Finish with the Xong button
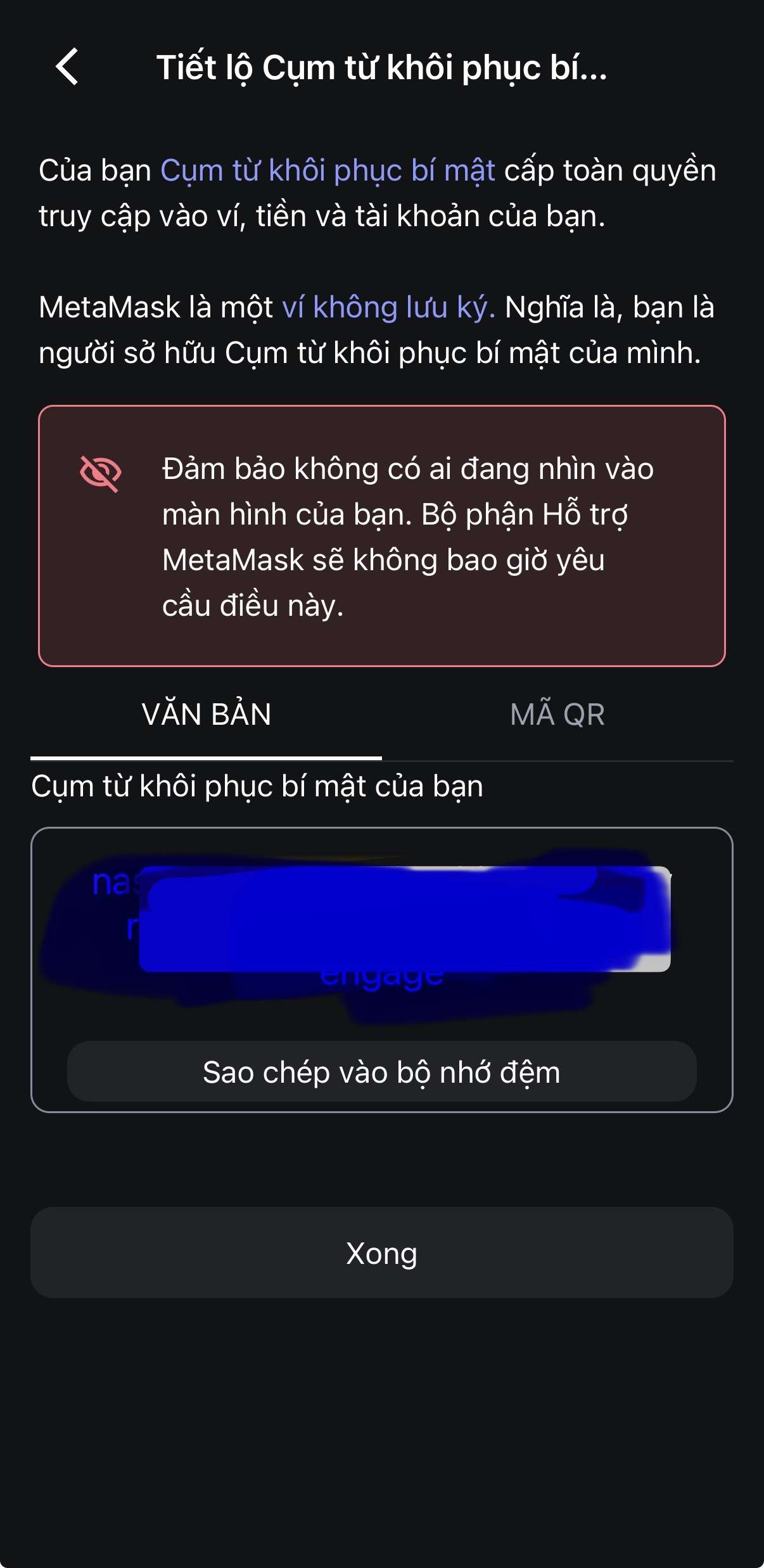Screen dimensions: 764x1568 click(x=381, y=1253)
